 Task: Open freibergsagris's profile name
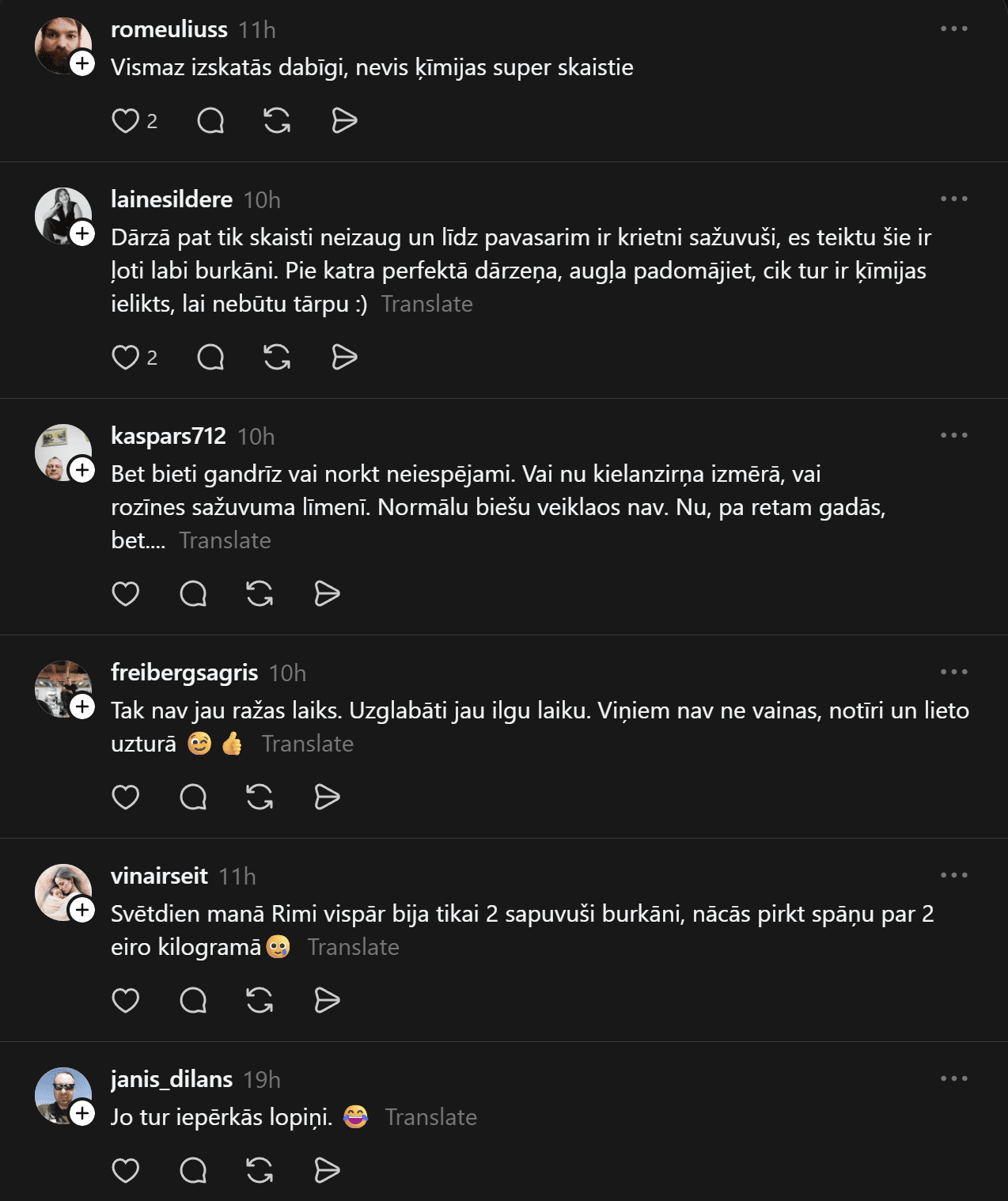pyautogui.click(x=184, y=672)
